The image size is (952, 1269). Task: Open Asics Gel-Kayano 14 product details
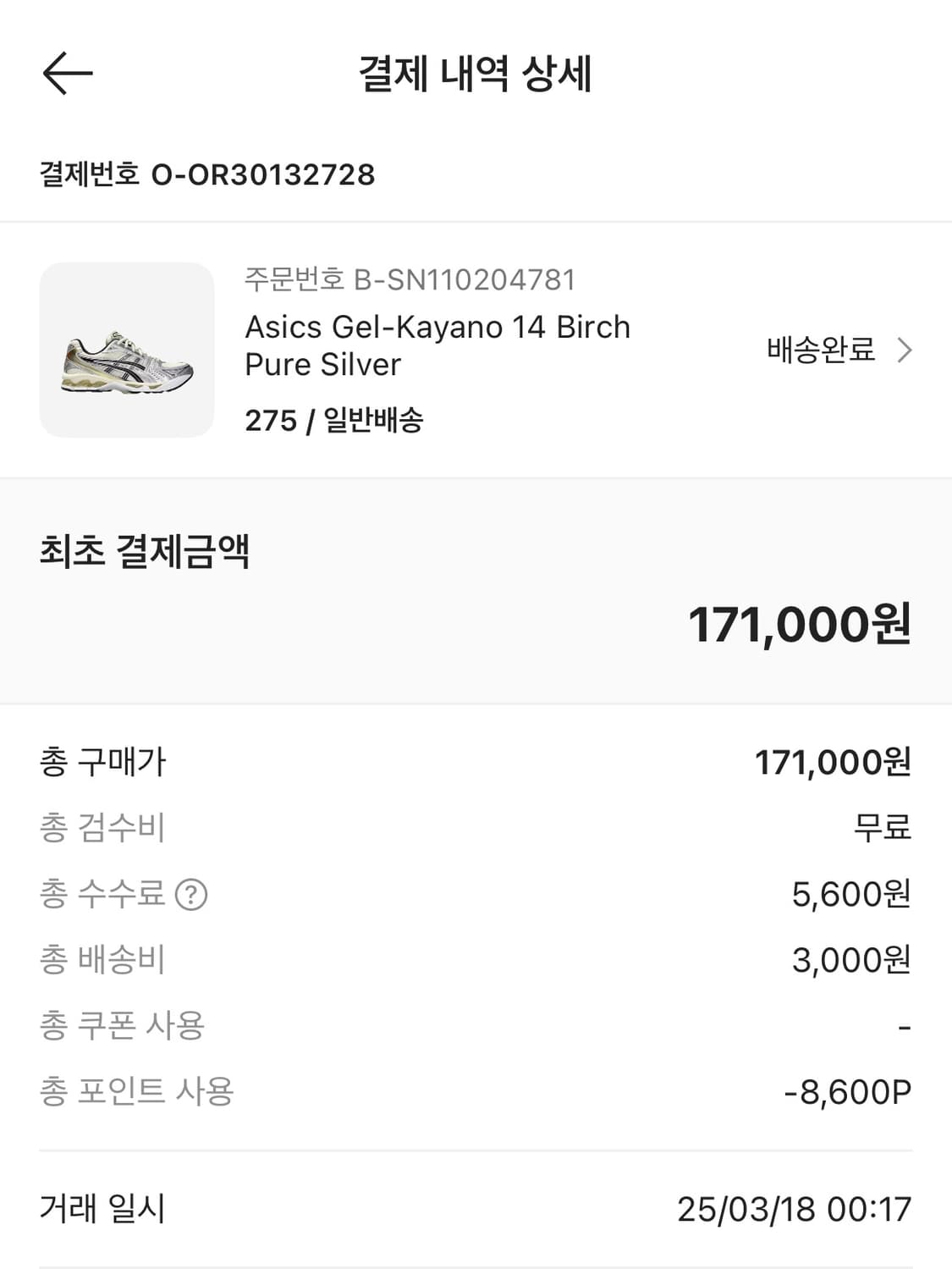coord(436,345)
